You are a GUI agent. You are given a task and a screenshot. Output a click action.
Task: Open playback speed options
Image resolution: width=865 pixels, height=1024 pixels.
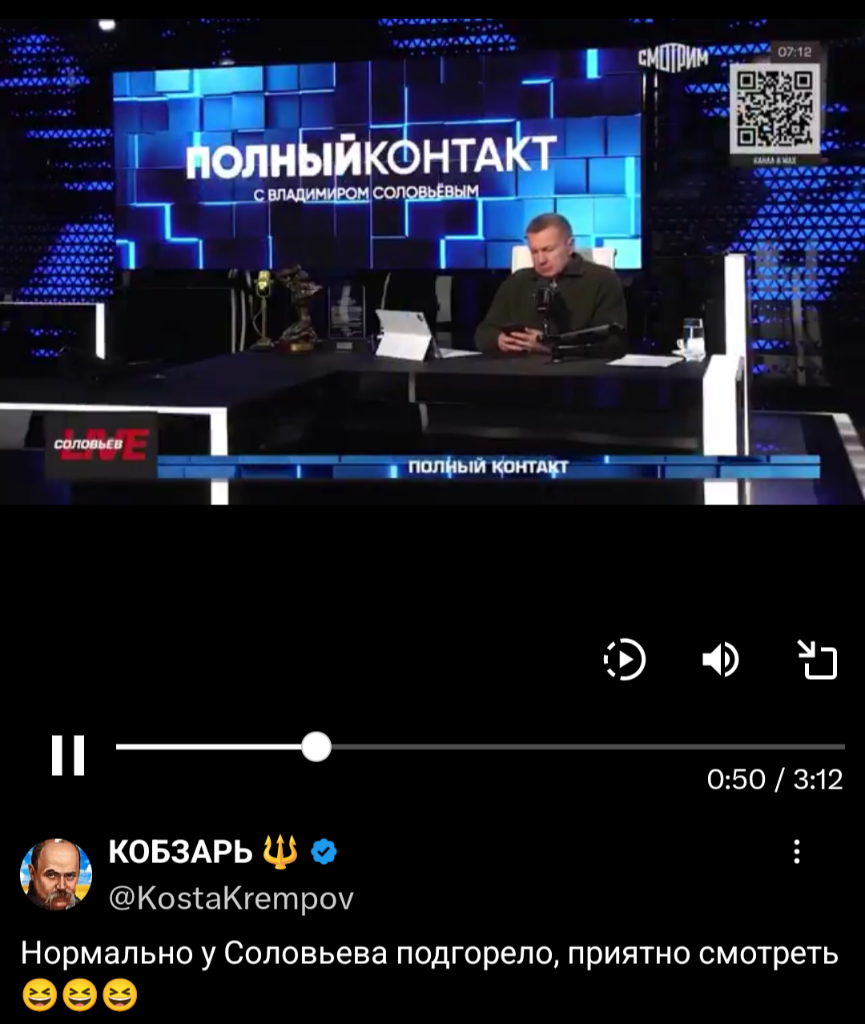625,660
